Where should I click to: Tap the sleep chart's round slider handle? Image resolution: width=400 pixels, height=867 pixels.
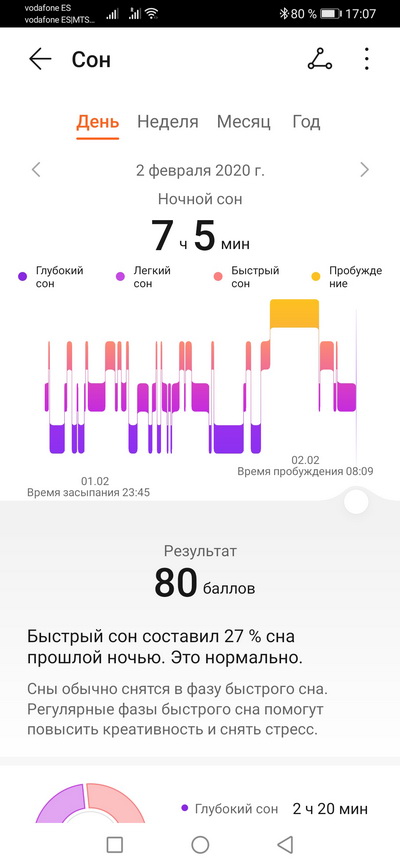(356, 502)
